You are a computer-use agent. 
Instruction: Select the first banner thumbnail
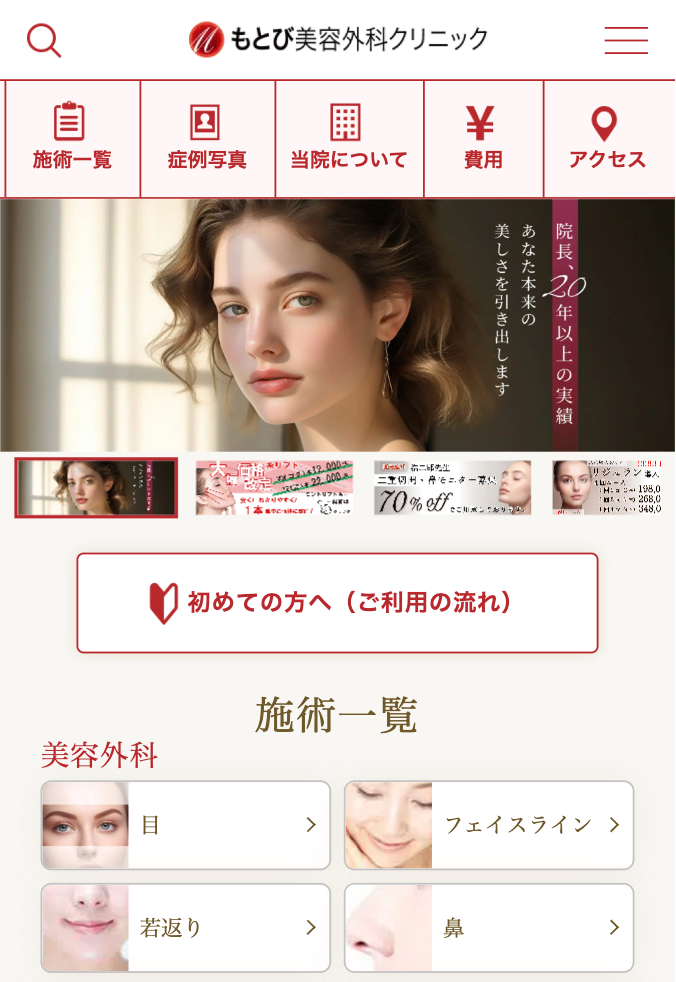pos(96,488)
